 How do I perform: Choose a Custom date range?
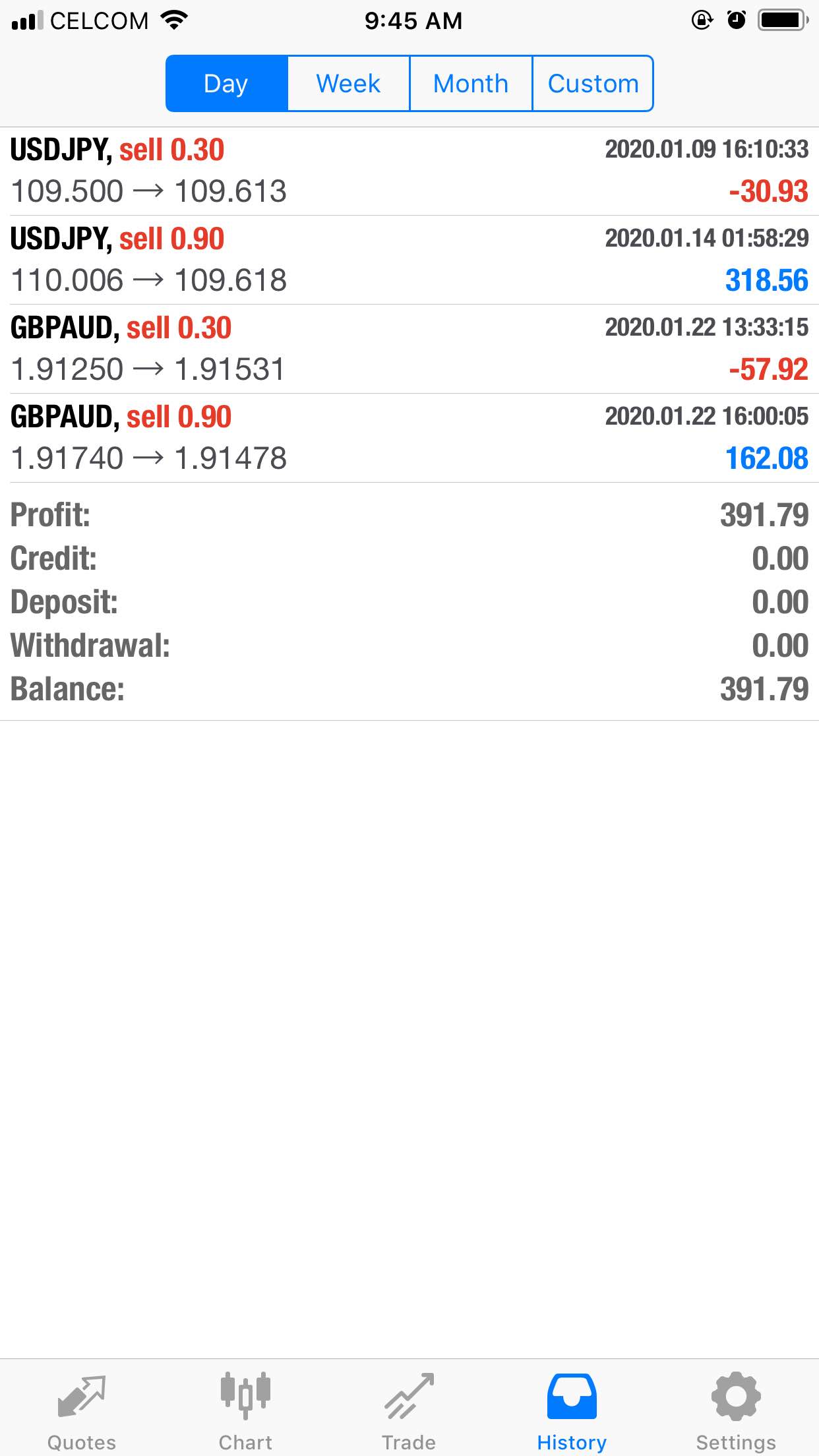pyautogui.click(x=593, y=84)
